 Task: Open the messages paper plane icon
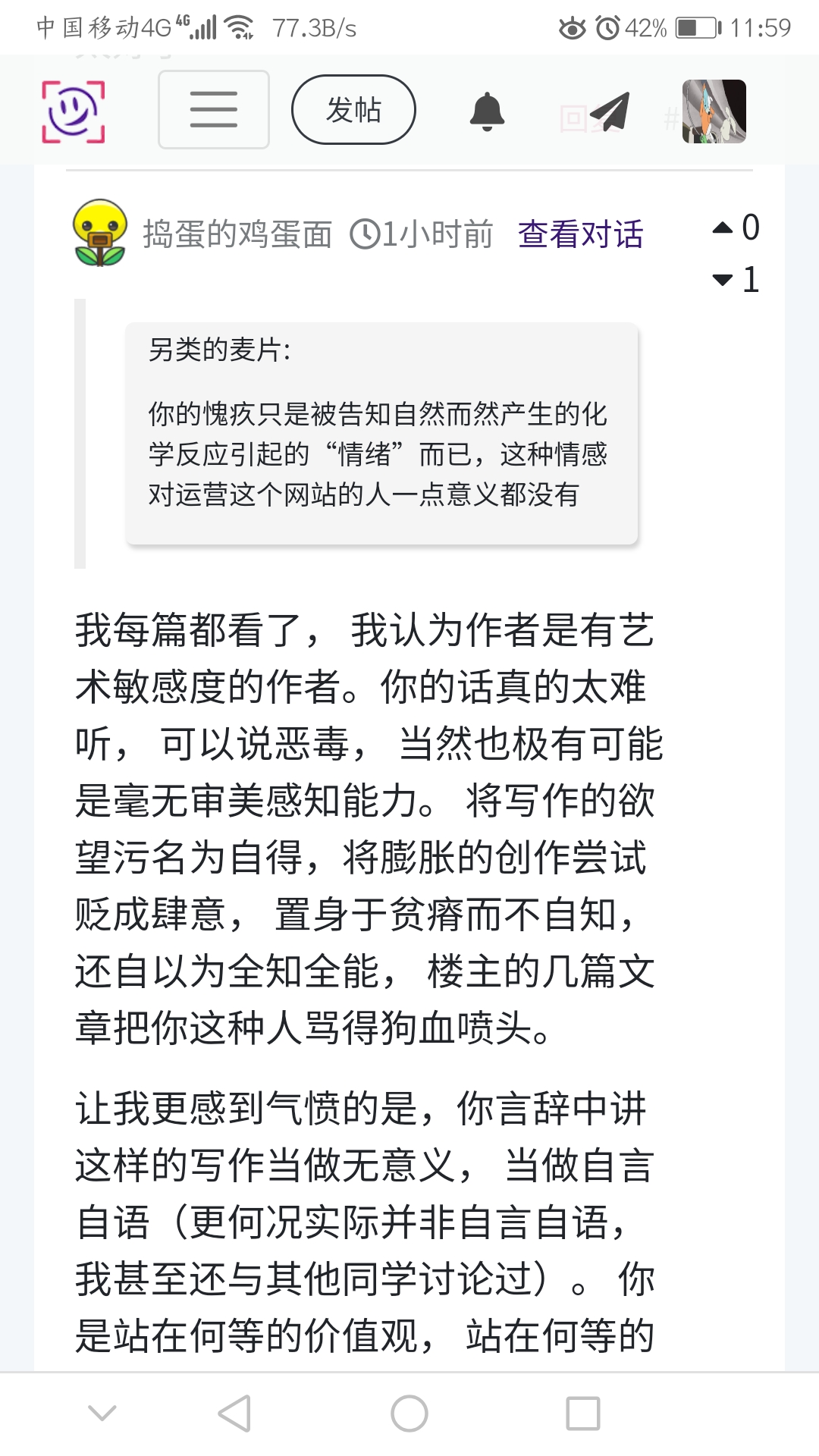coord(610,111)
